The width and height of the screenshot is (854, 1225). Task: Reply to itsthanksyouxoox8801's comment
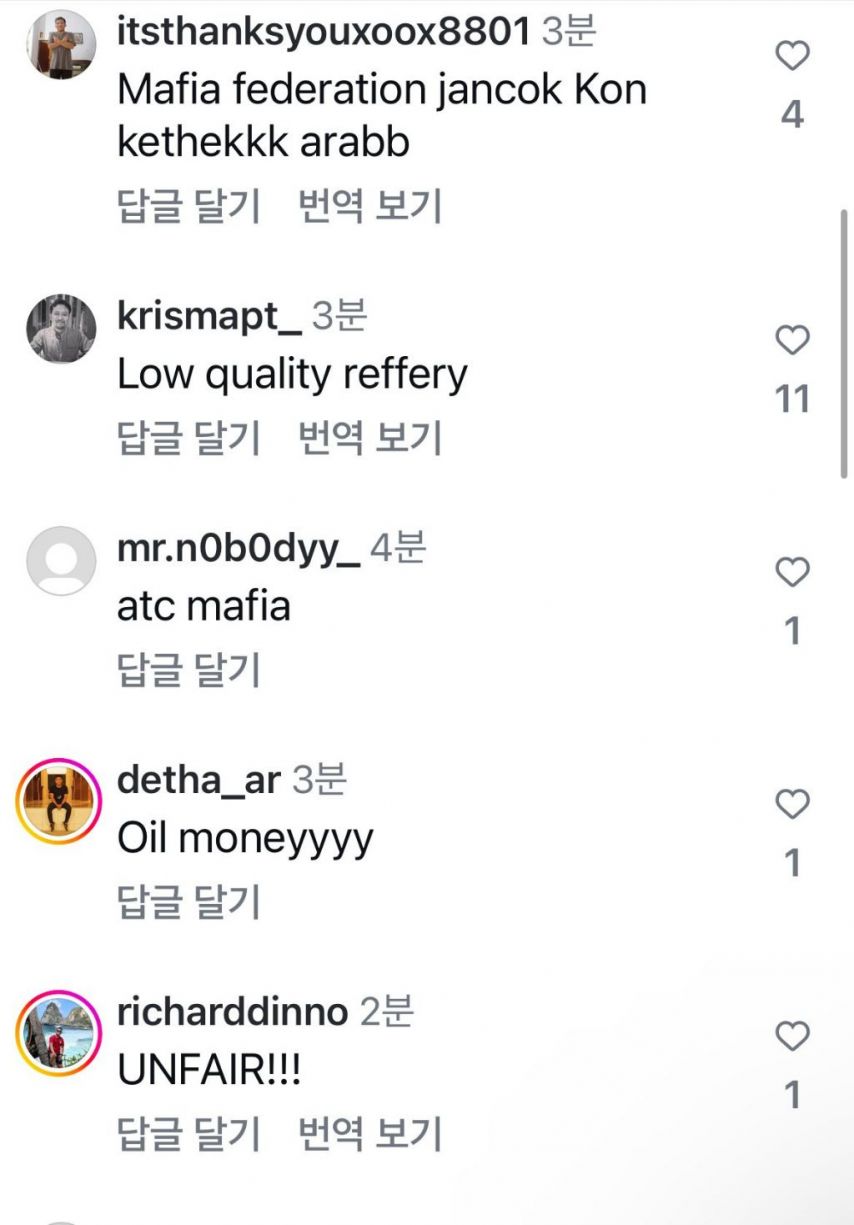tap(189, 206)
